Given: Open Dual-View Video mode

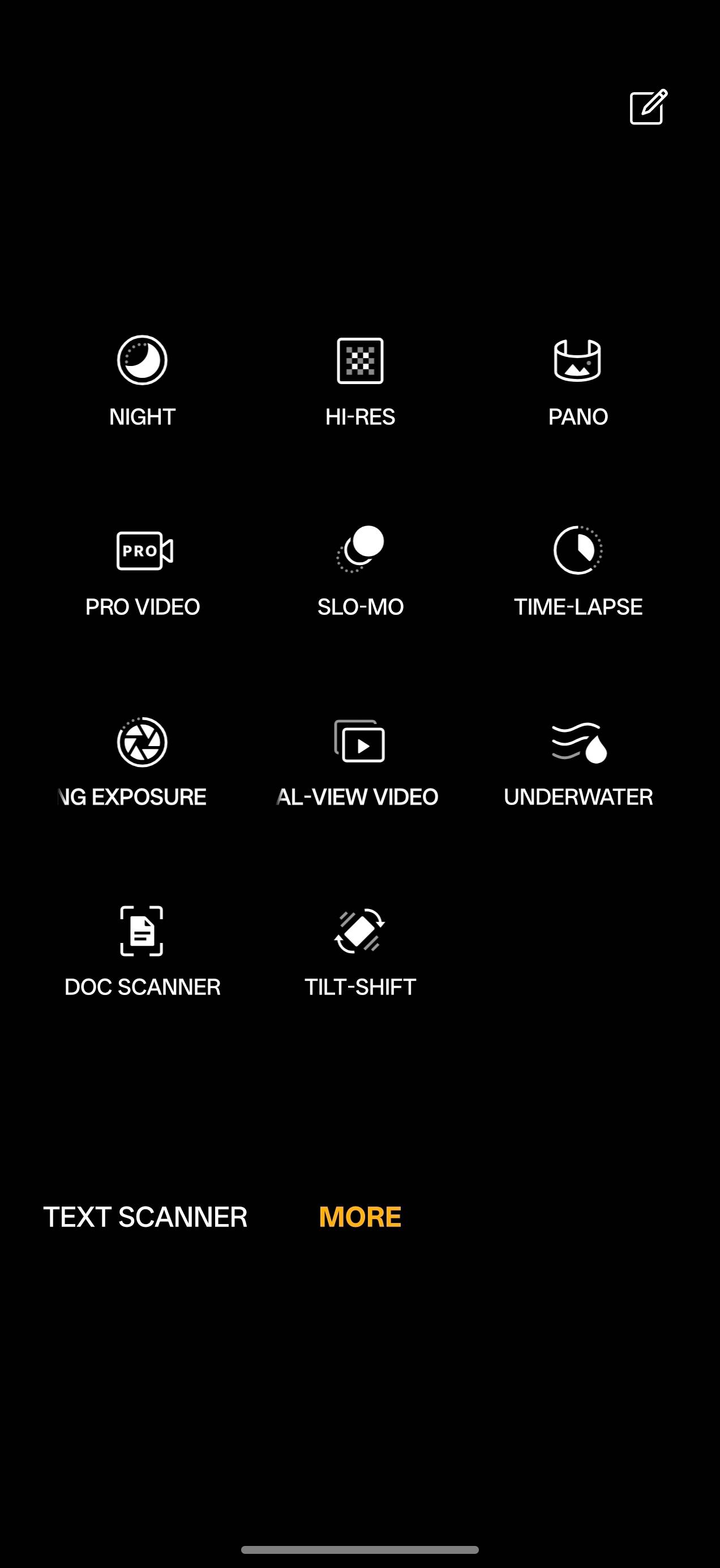Looking at the screenshot, I should click(360, 742).
